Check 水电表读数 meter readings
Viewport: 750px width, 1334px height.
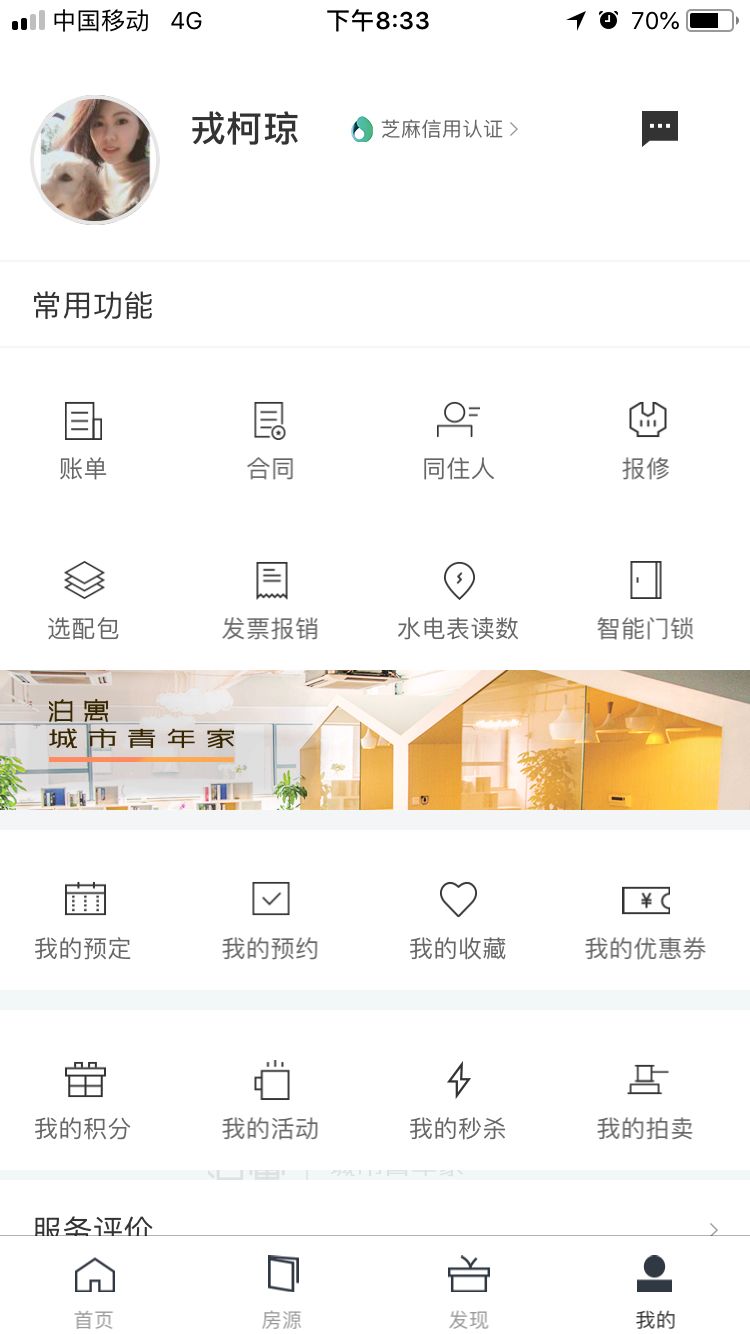pos(458,600)
